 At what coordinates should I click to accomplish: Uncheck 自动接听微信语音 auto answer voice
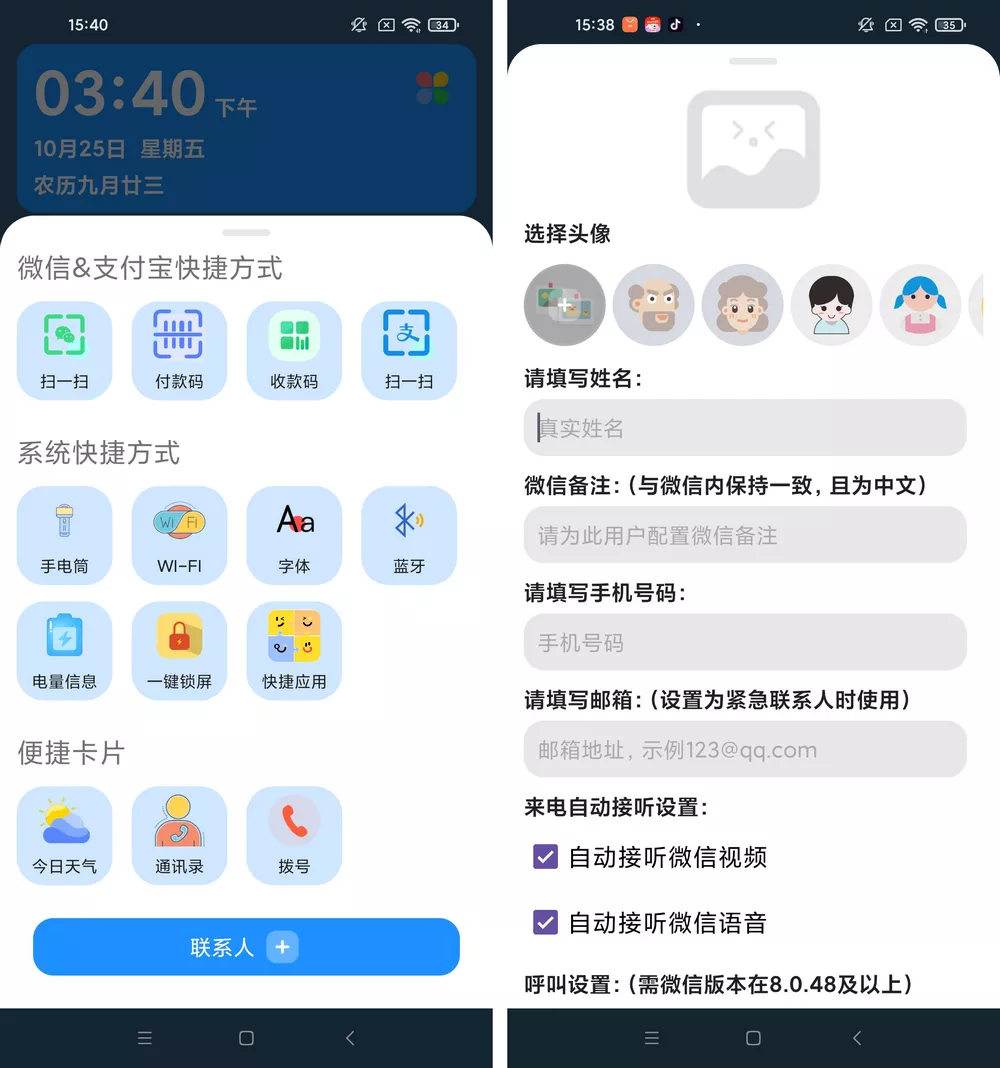pos(545,923)
